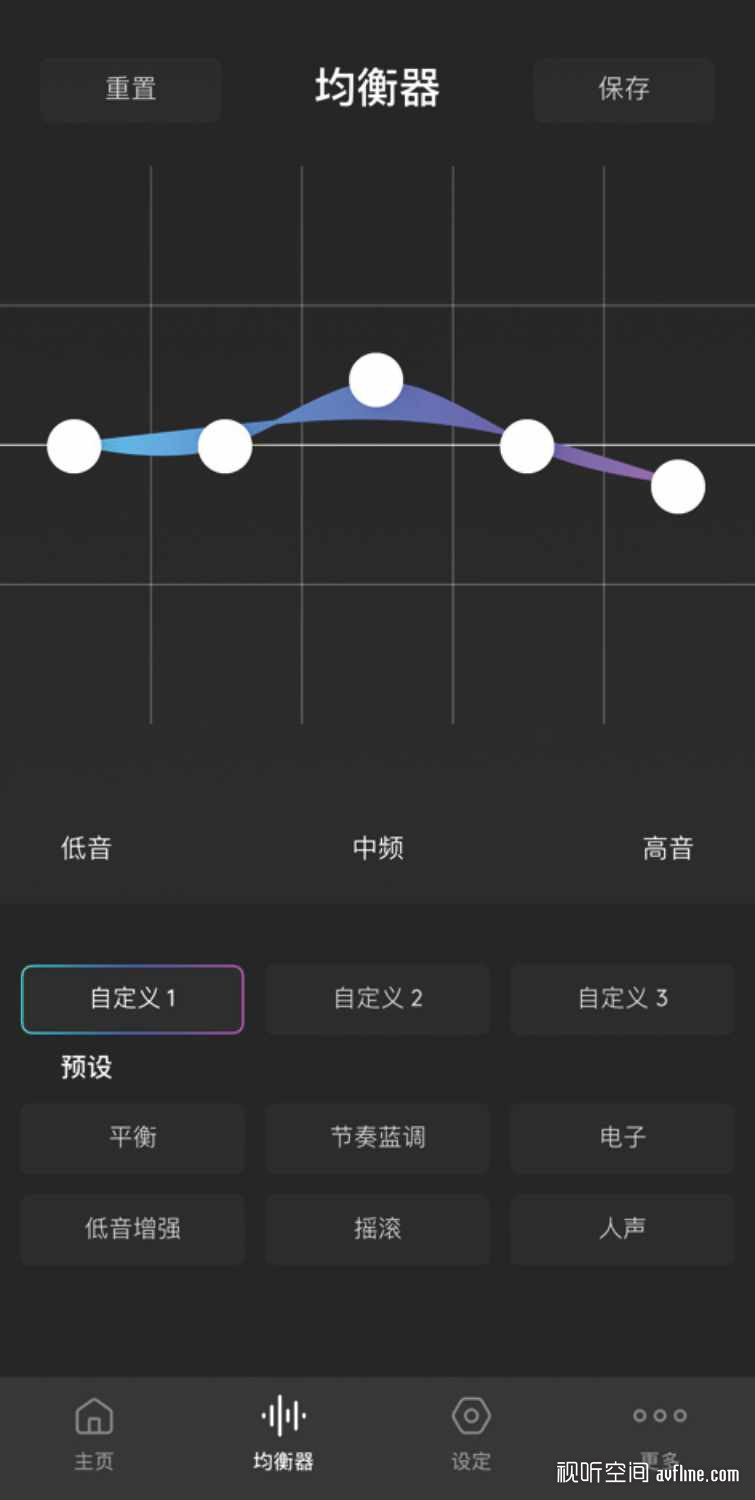Select the 自定义 1 custom slot
755x1500 pixels.
(132, 999)
